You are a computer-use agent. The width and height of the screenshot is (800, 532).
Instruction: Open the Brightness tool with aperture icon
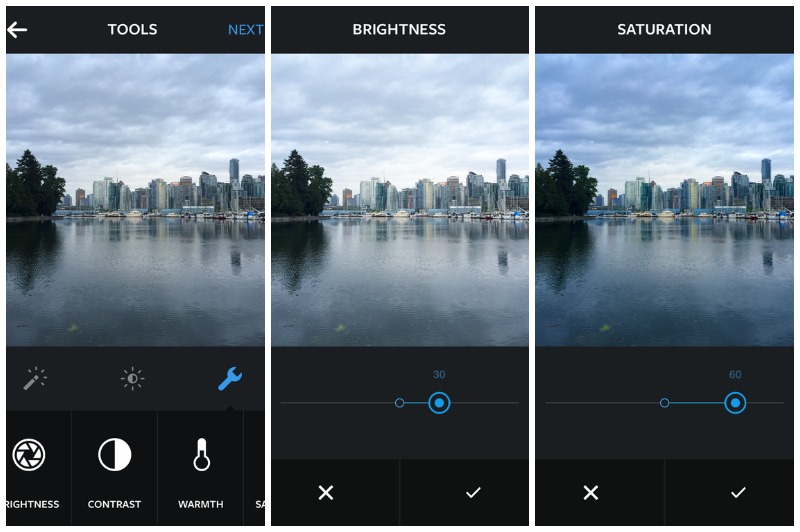click(x=29, y=466)
